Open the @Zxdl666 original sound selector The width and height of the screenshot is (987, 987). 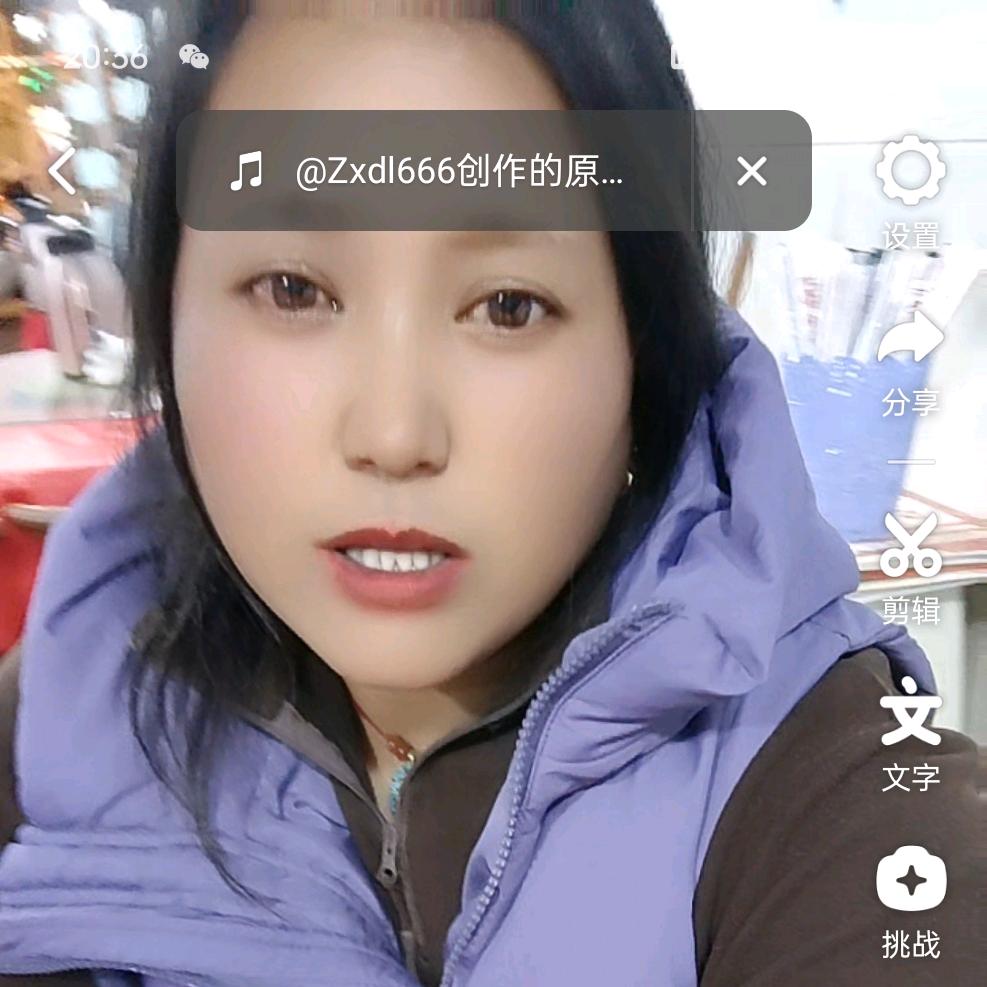tap(440, 172)
